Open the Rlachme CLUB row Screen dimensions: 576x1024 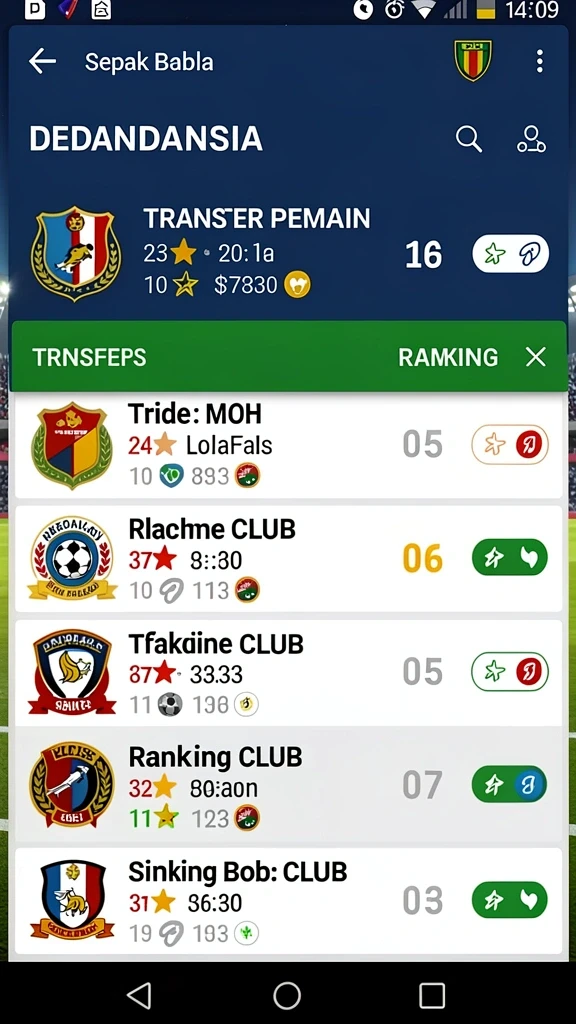288,559
